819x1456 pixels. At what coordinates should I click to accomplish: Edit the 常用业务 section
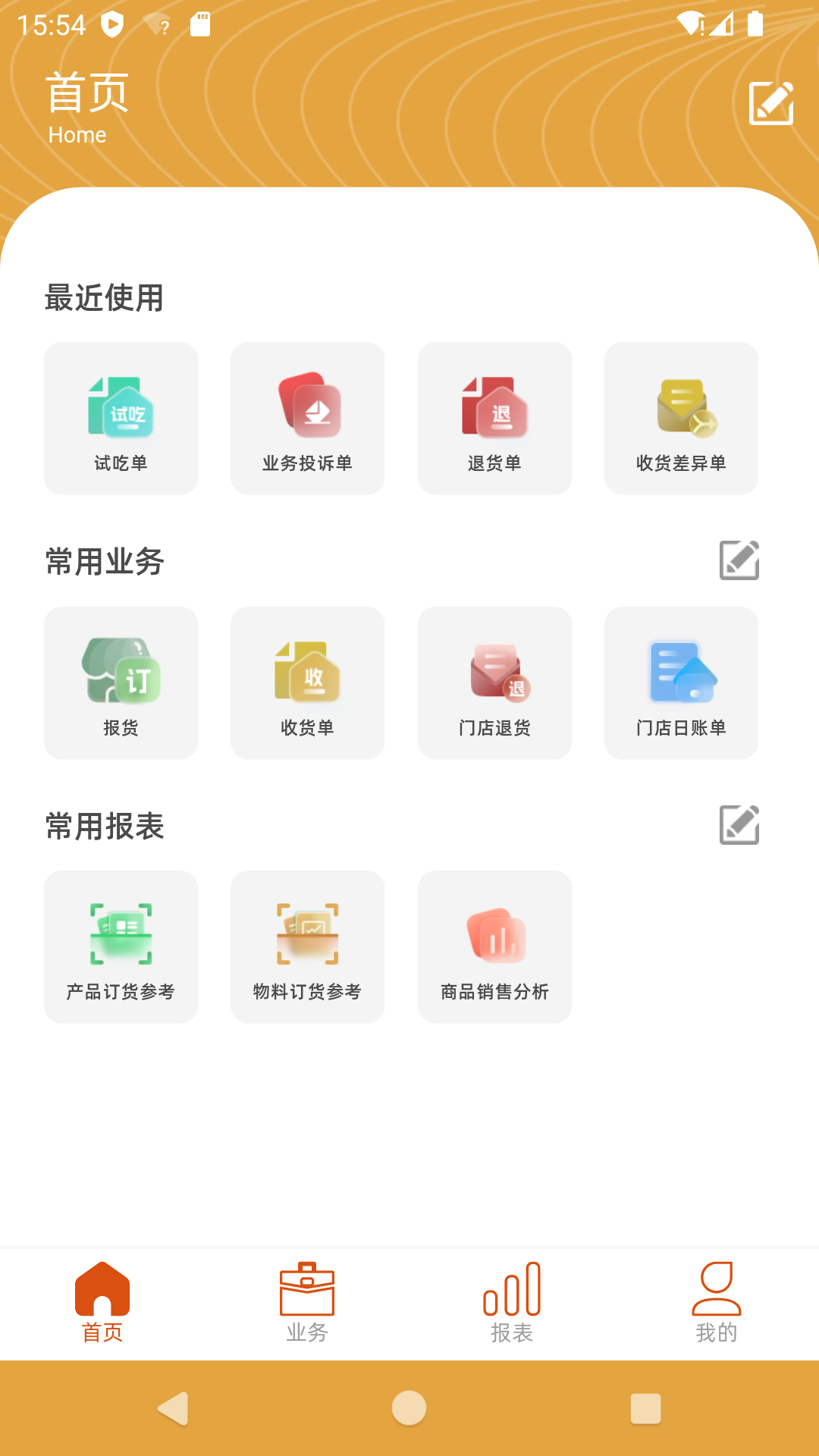pyautogui.click(x=739, y=560)
